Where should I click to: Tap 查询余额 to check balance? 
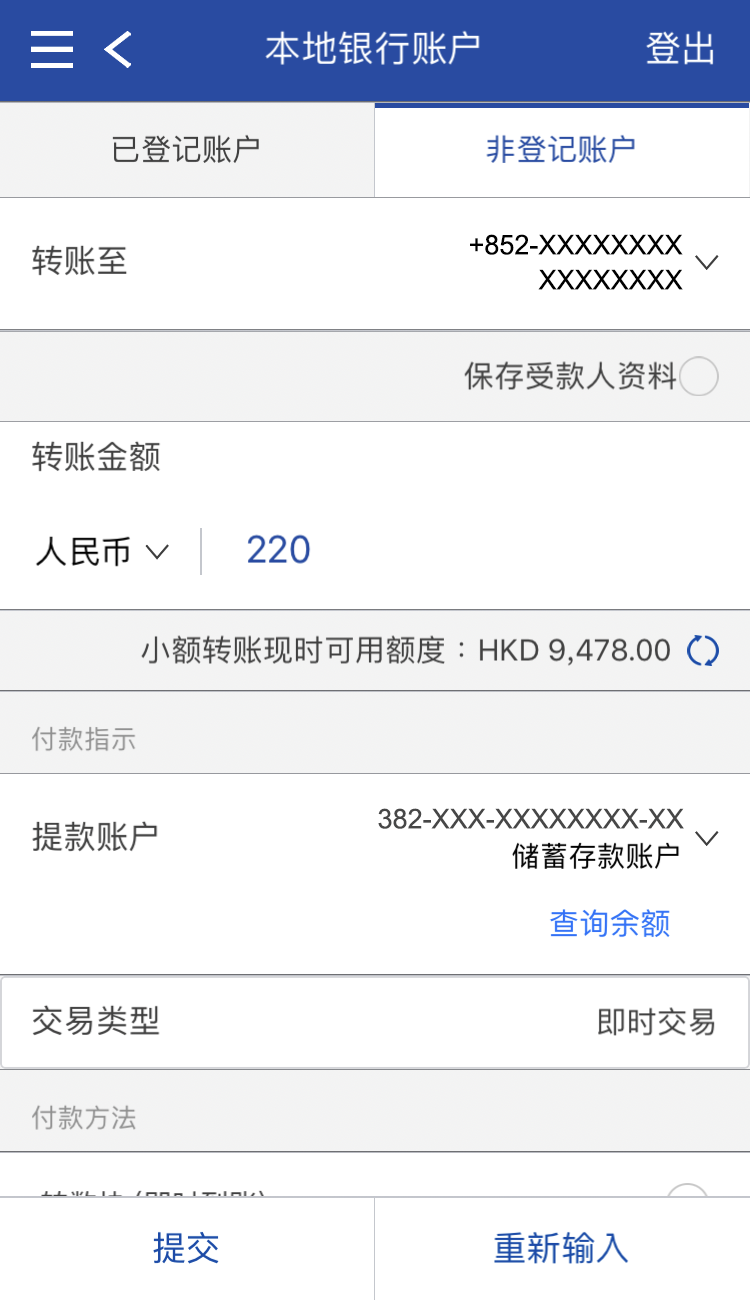click(x=609, y=923)
